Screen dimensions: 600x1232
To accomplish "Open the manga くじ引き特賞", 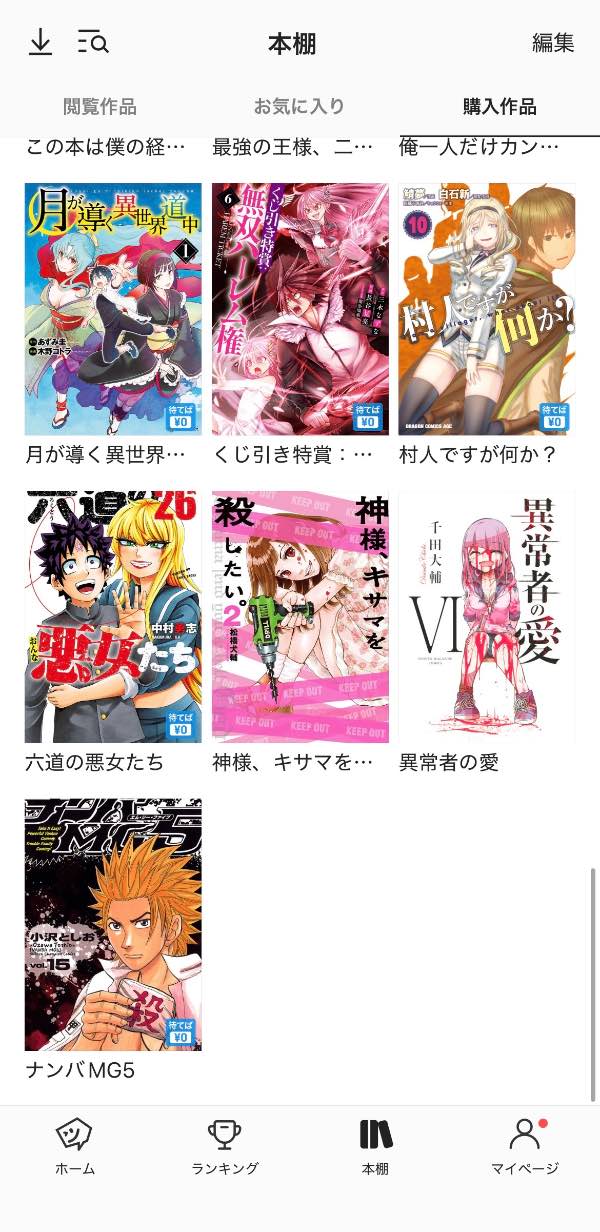I will tap(300, 309).
